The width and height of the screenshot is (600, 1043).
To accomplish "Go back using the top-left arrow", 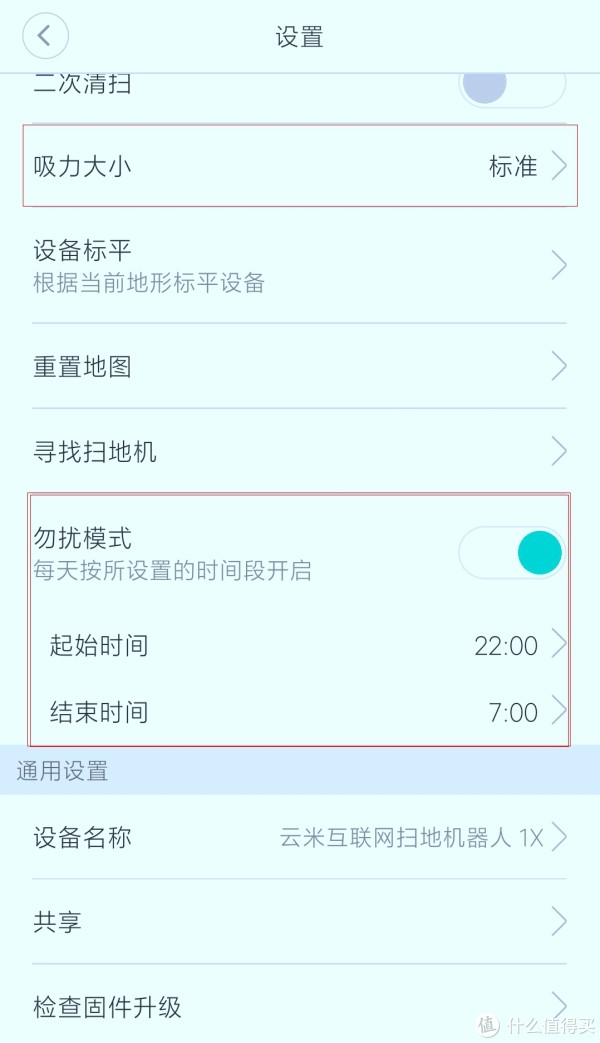I will pos(45,36).
